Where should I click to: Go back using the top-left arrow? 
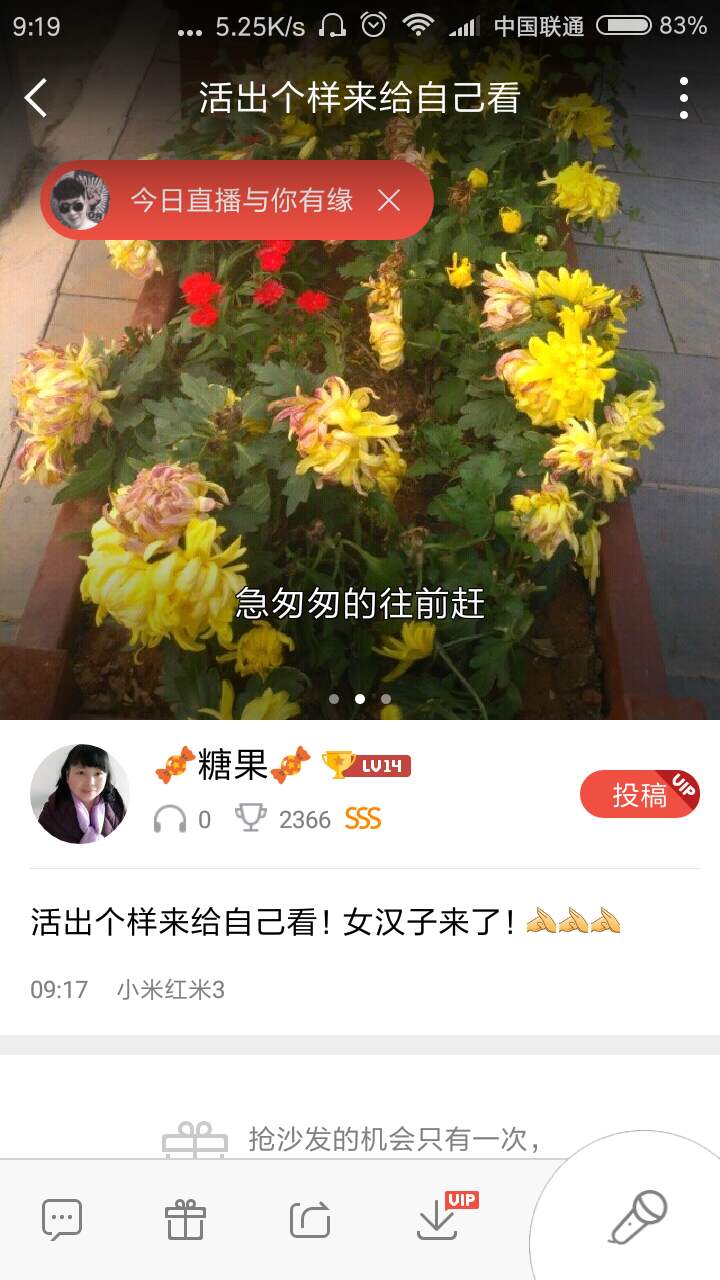coord(36,98)
